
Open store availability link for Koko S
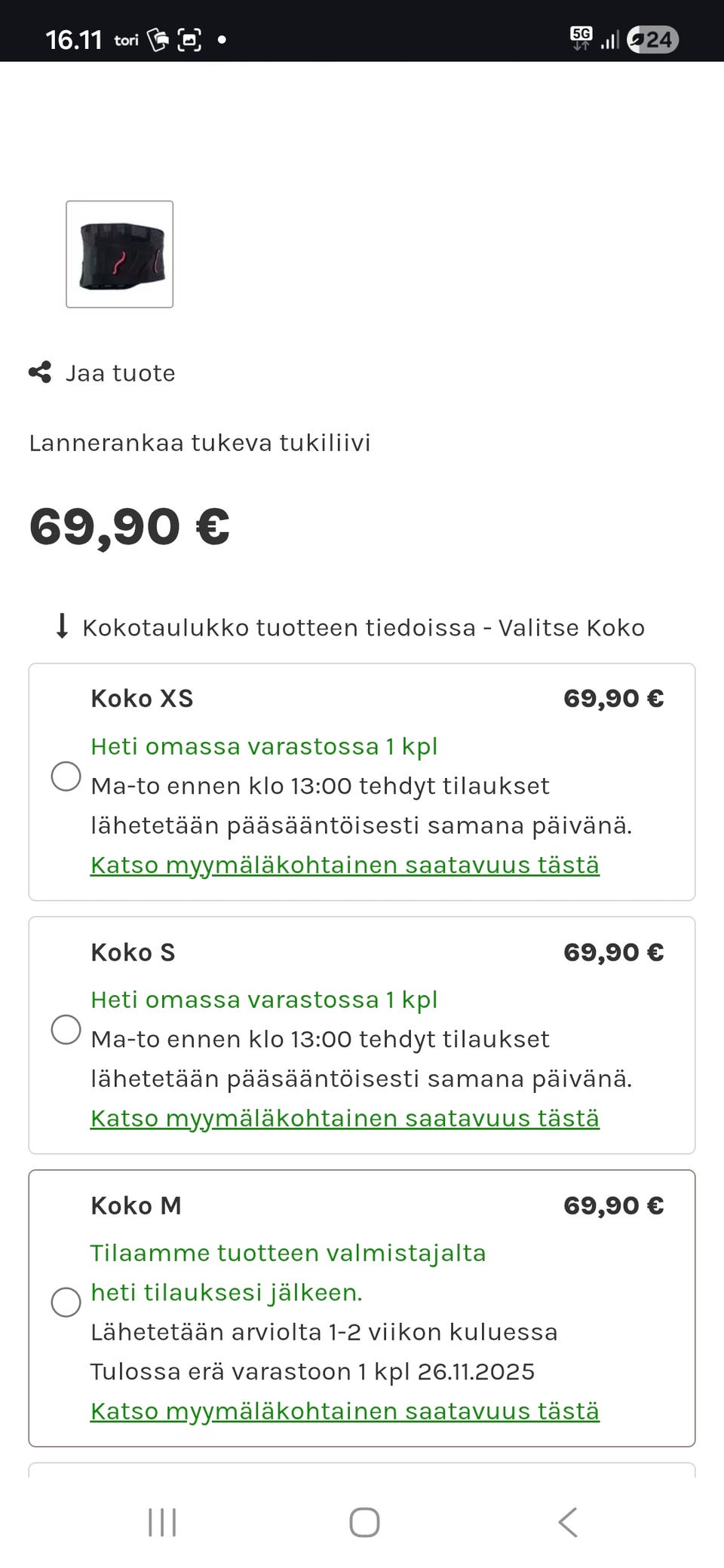345,1119
